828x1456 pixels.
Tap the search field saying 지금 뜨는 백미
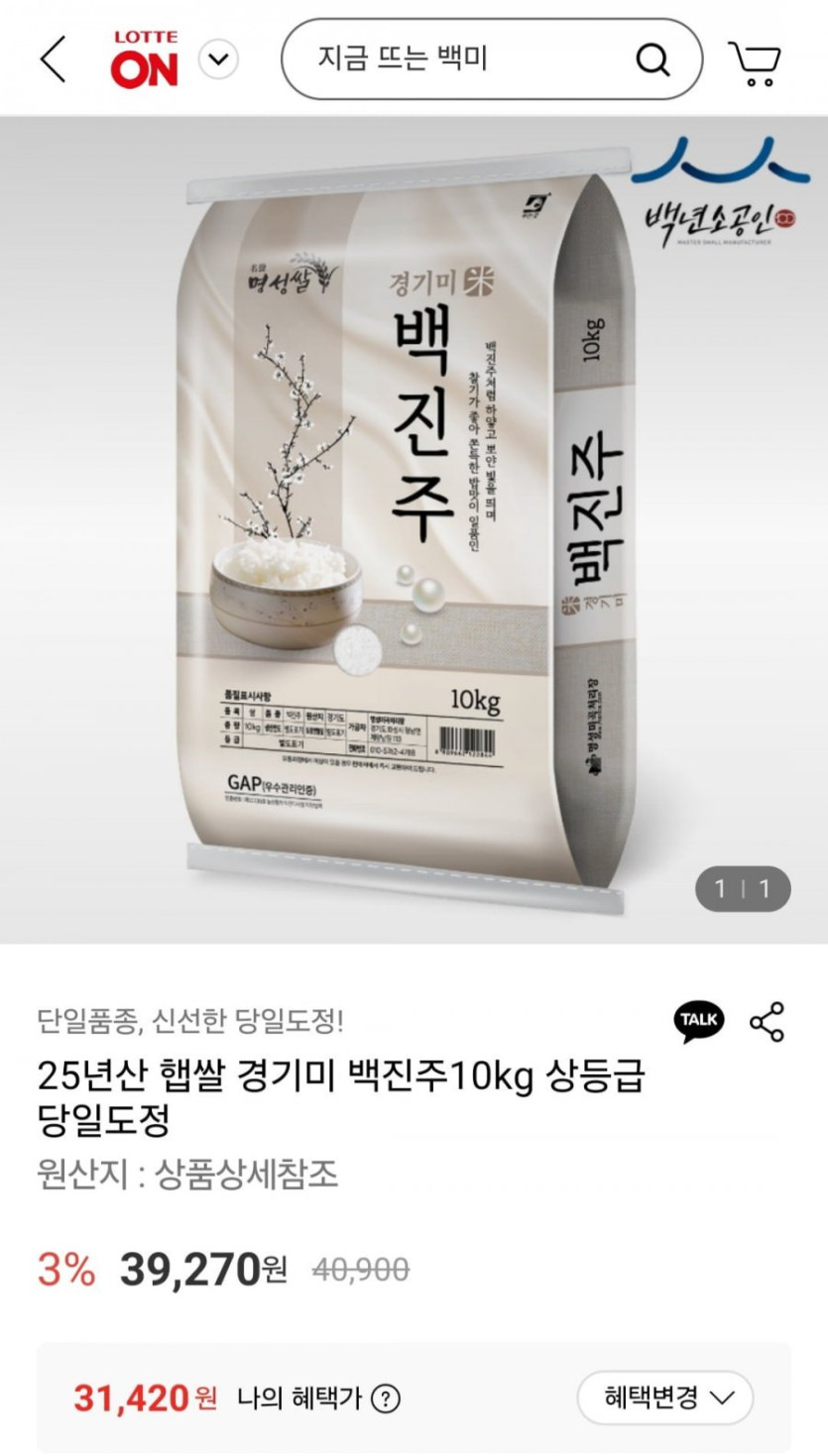(x=456, y=59)
